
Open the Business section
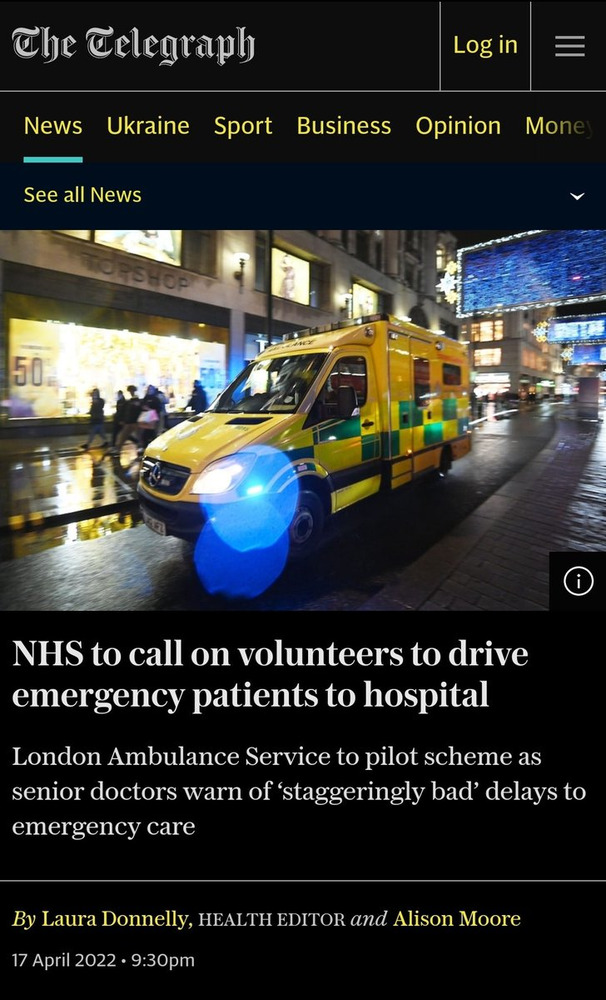click(x=343, y=126)
